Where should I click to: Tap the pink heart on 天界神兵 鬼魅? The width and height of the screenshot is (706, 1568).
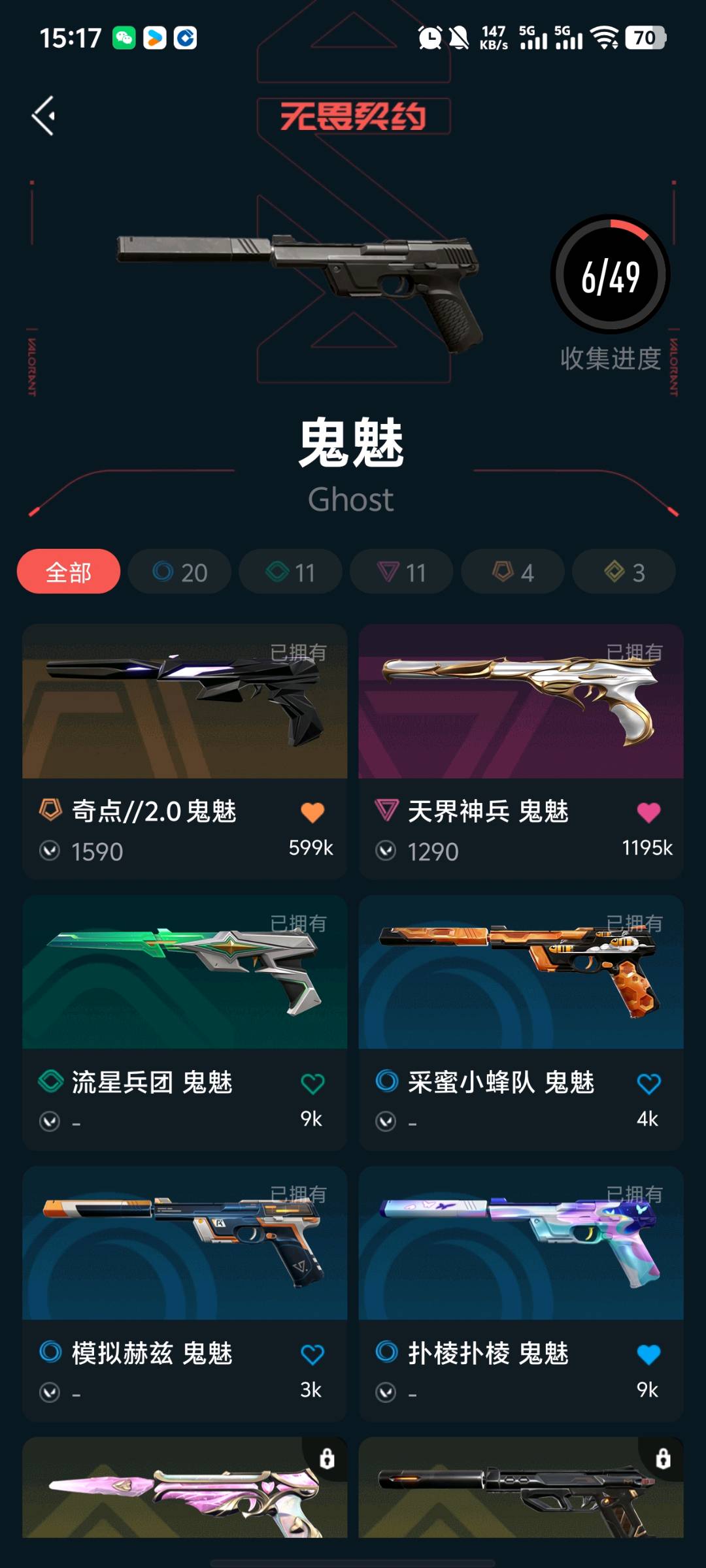pyautogui.click(x=648, y=813)
